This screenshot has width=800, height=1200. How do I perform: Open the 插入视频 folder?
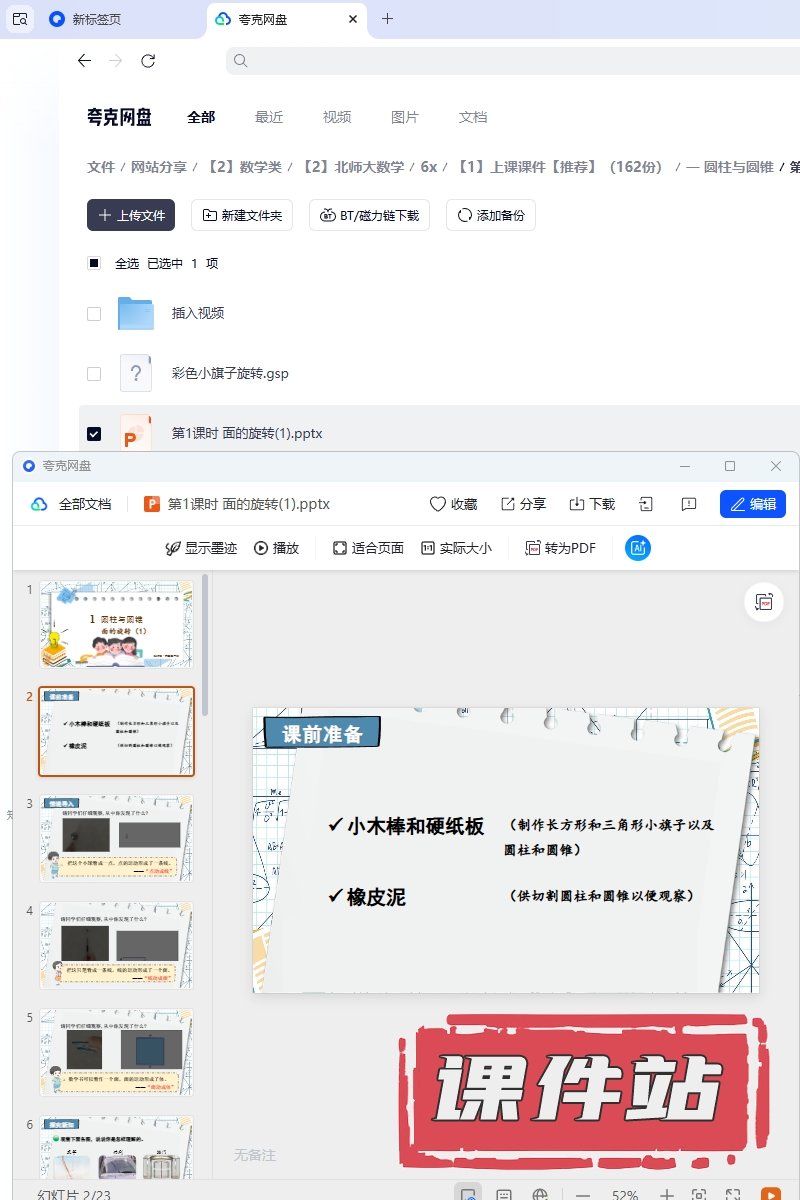(198, 313)
